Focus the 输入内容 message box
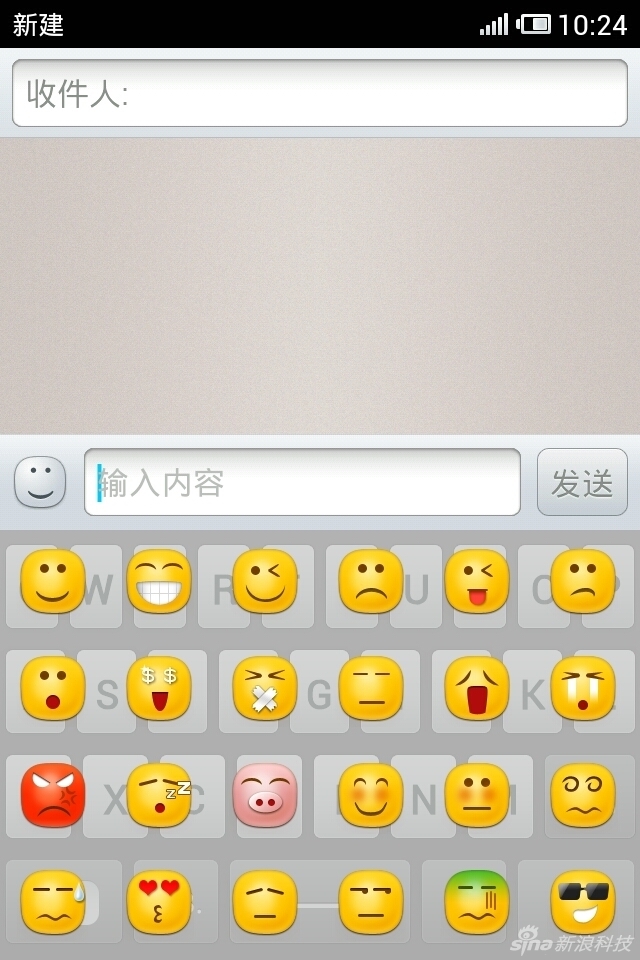The width and height of the screenshot is (640, 960). click(x=302, y=482)
